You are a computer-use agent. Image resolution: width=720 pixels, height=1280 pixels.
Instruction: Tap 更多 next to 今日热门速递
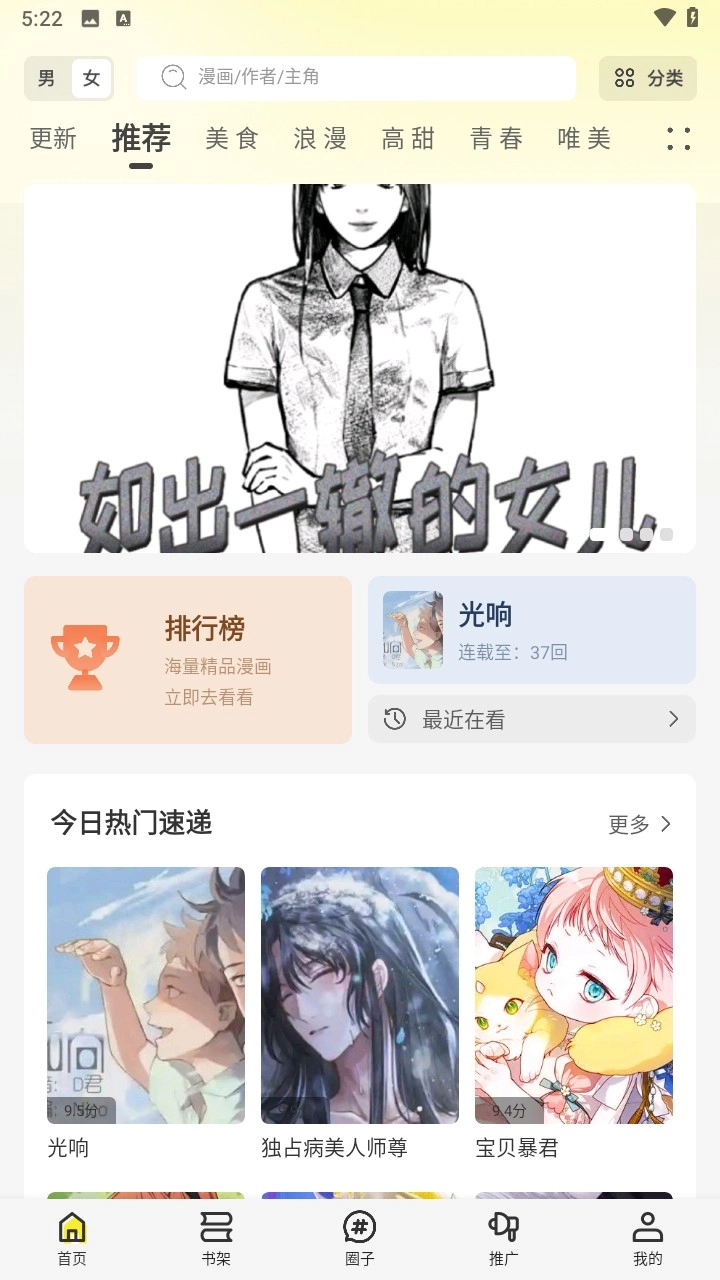click(x=640, y=824)
